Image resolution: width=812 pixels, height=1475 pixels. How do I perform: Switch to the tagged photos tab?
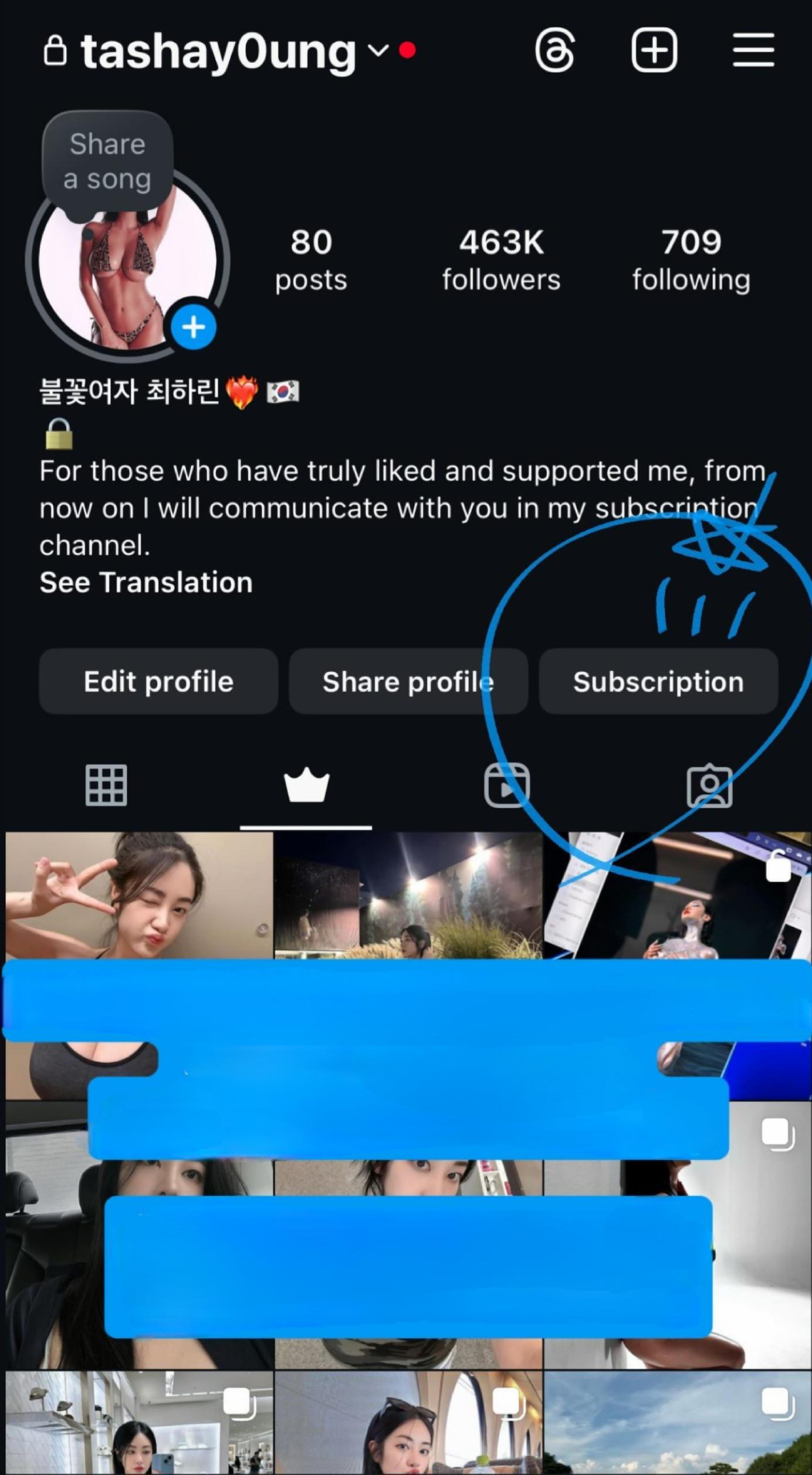tap(709, 785)
